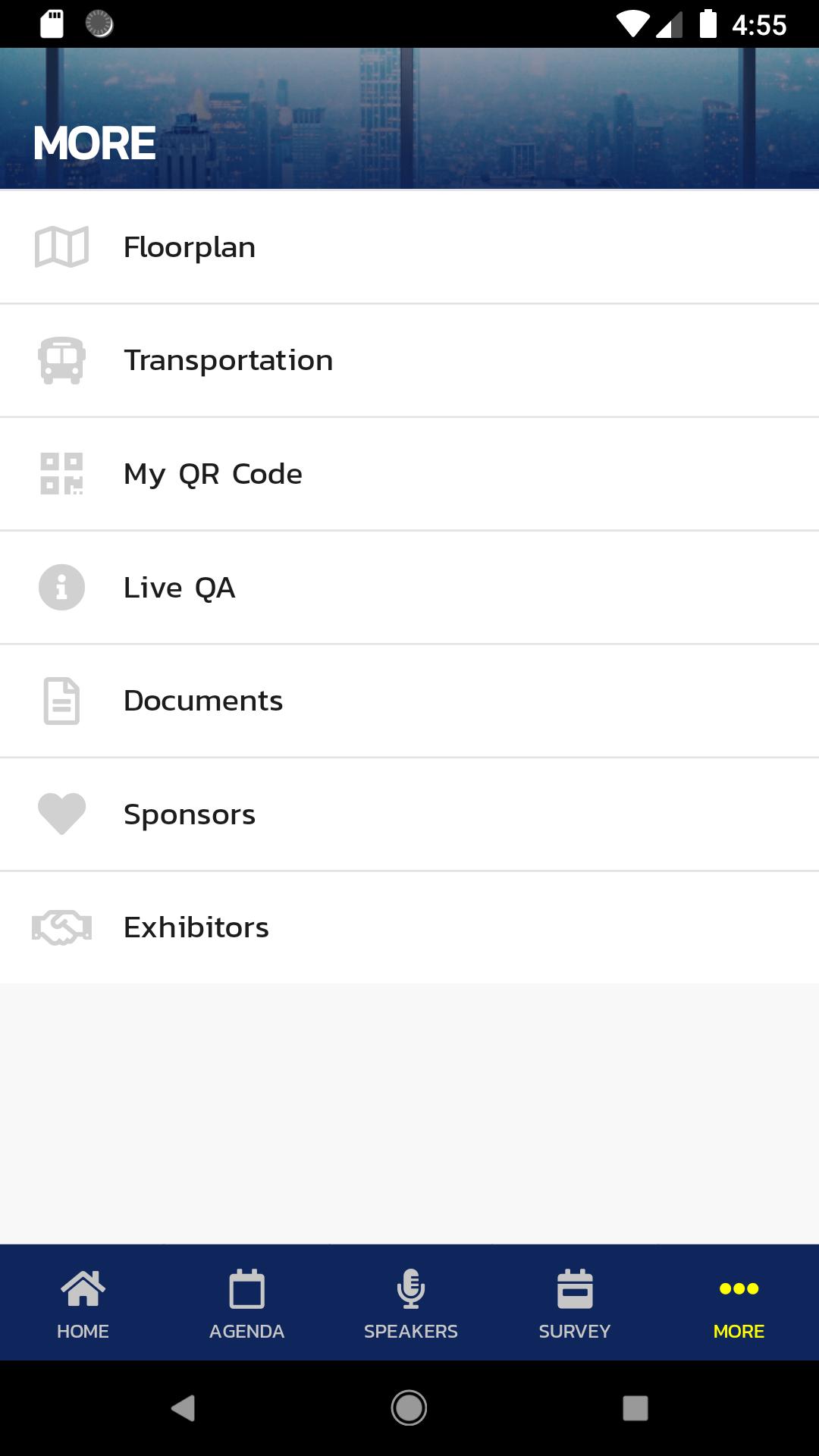Viewport: 819px width, 1456px height.
Task: View the Documents list
Action: tap(409, 701)
